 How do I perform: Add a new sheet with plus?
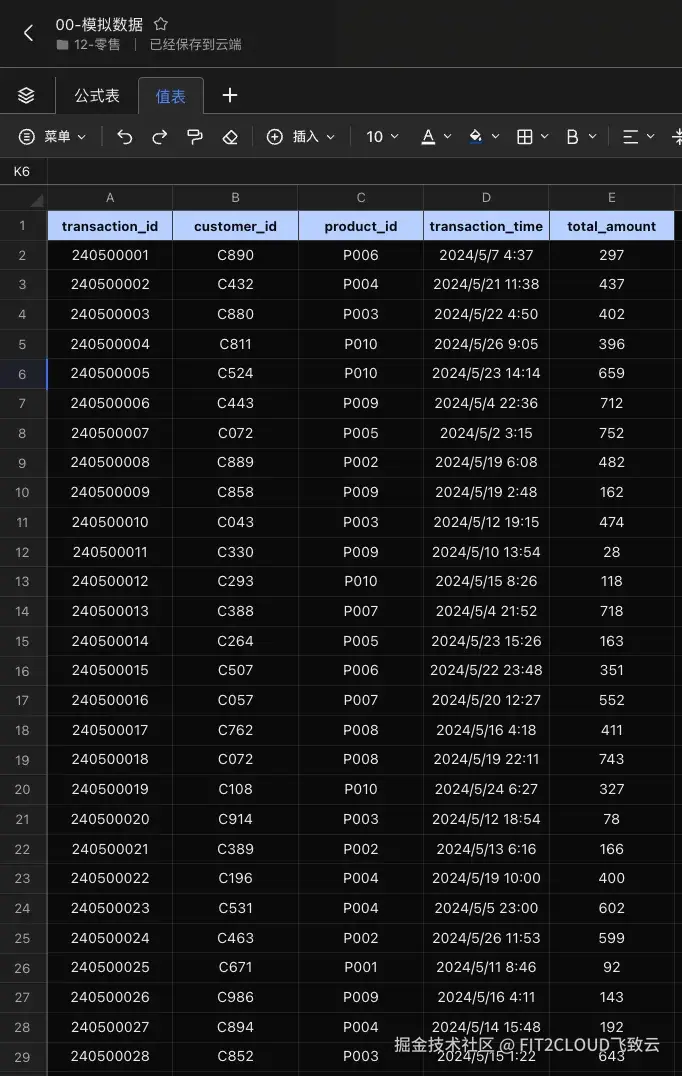pyautogui.click(x=230, y=95)
